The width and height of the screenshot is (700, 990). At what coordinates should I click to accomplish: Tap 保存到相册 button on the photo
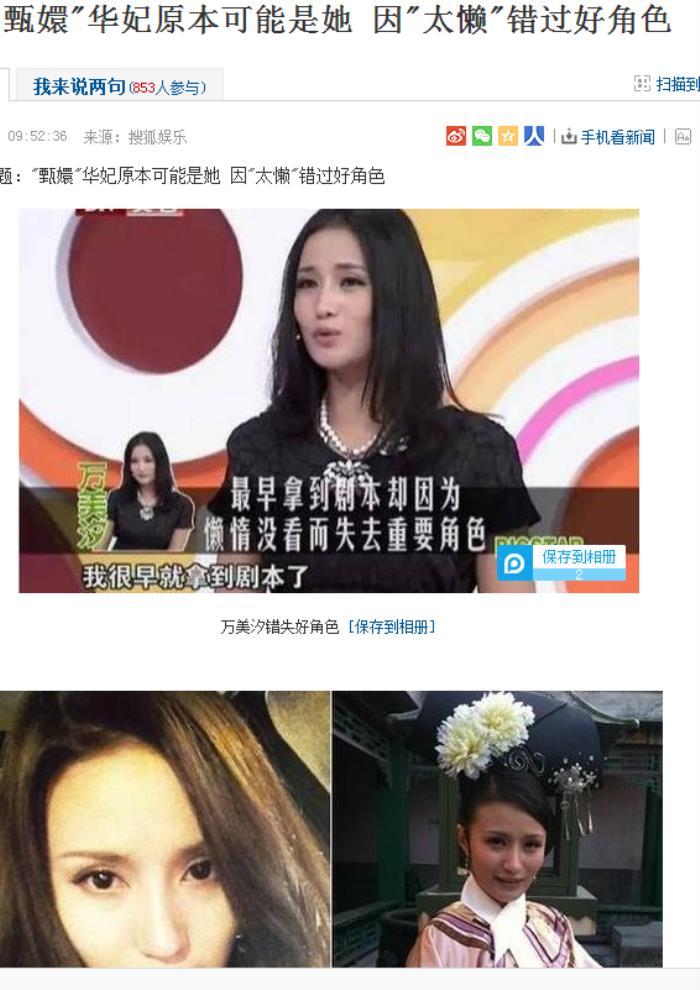(x=563, y=562)
